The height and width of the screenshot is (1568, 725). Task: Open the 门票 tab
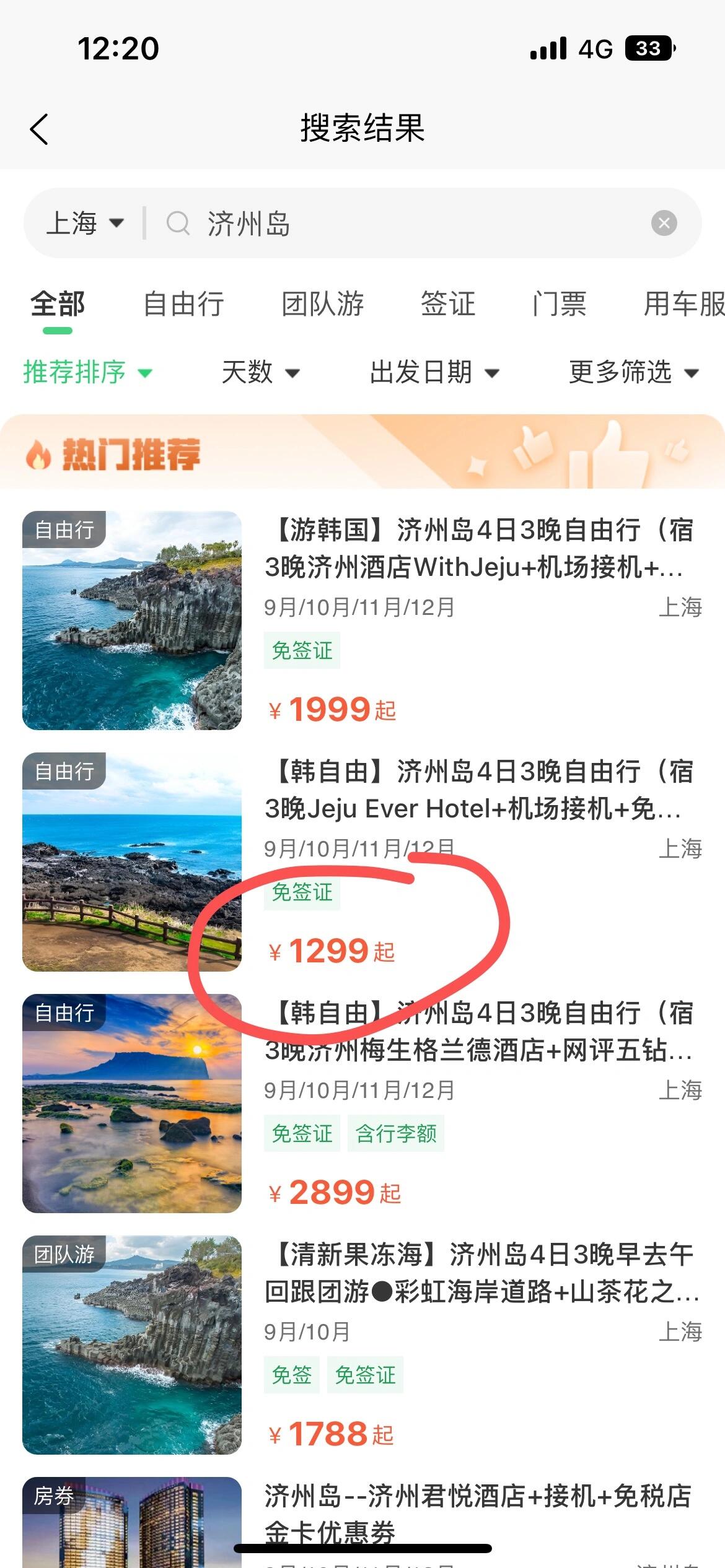pos(559,304)
